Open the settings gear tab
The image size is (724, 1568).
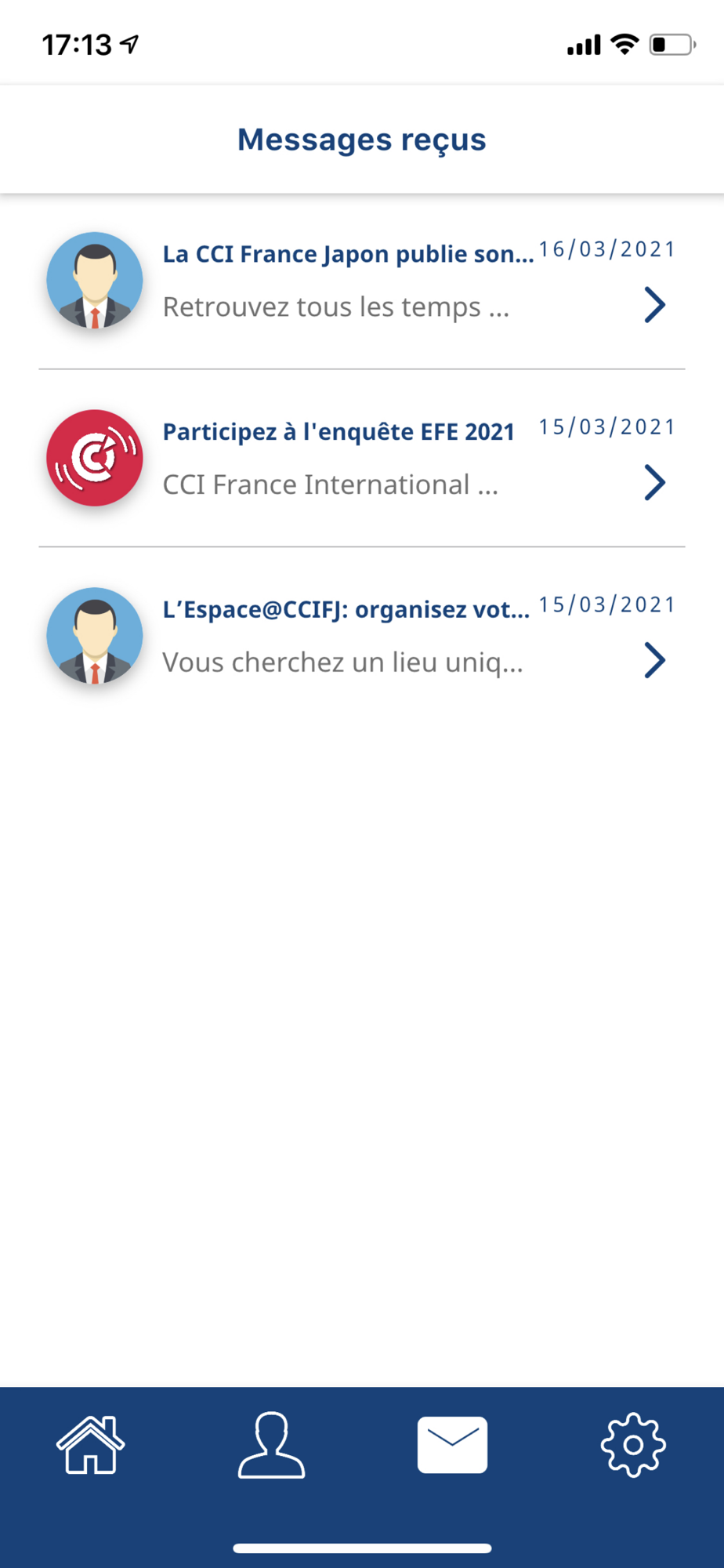[633, 1444]
